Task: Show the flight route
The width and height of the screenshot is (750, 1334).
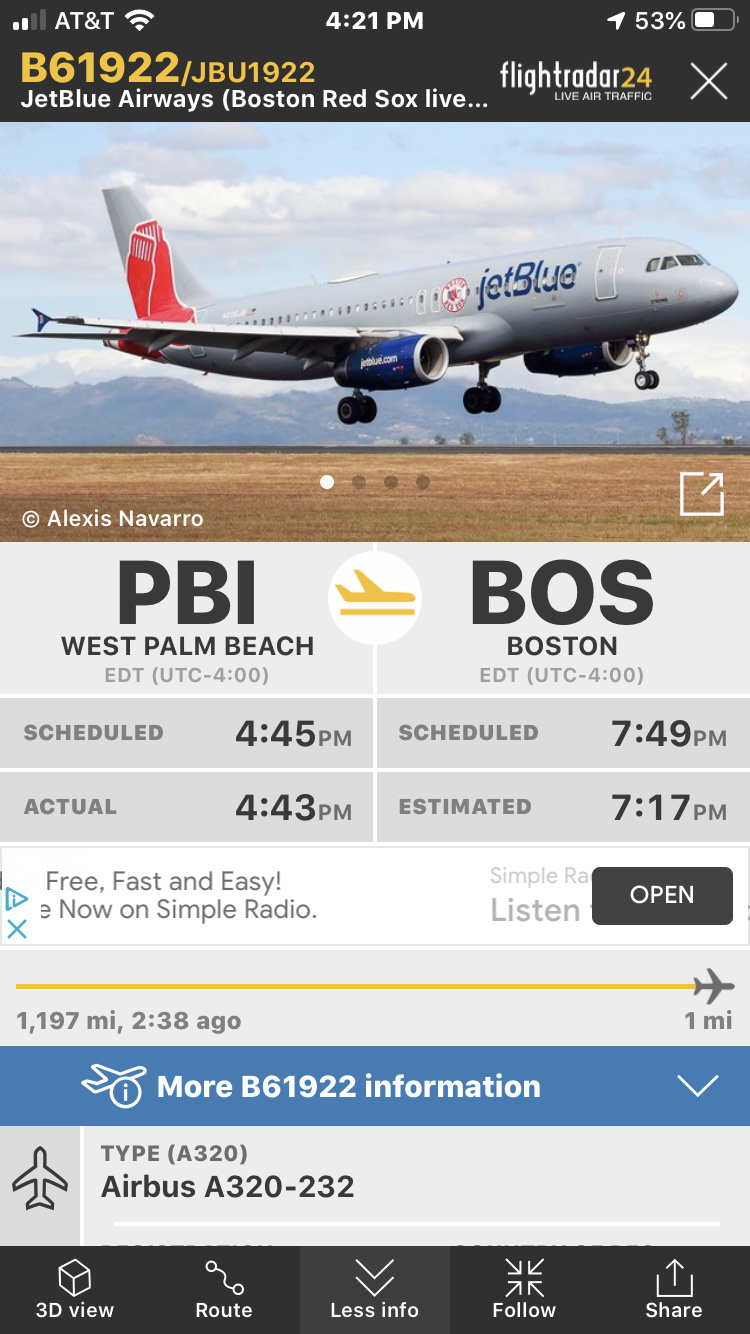Action: pos(224,1290)
